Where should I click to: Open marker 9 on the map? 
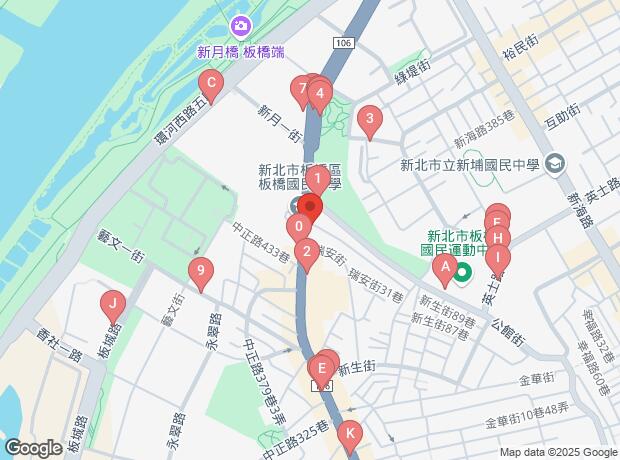202,271
